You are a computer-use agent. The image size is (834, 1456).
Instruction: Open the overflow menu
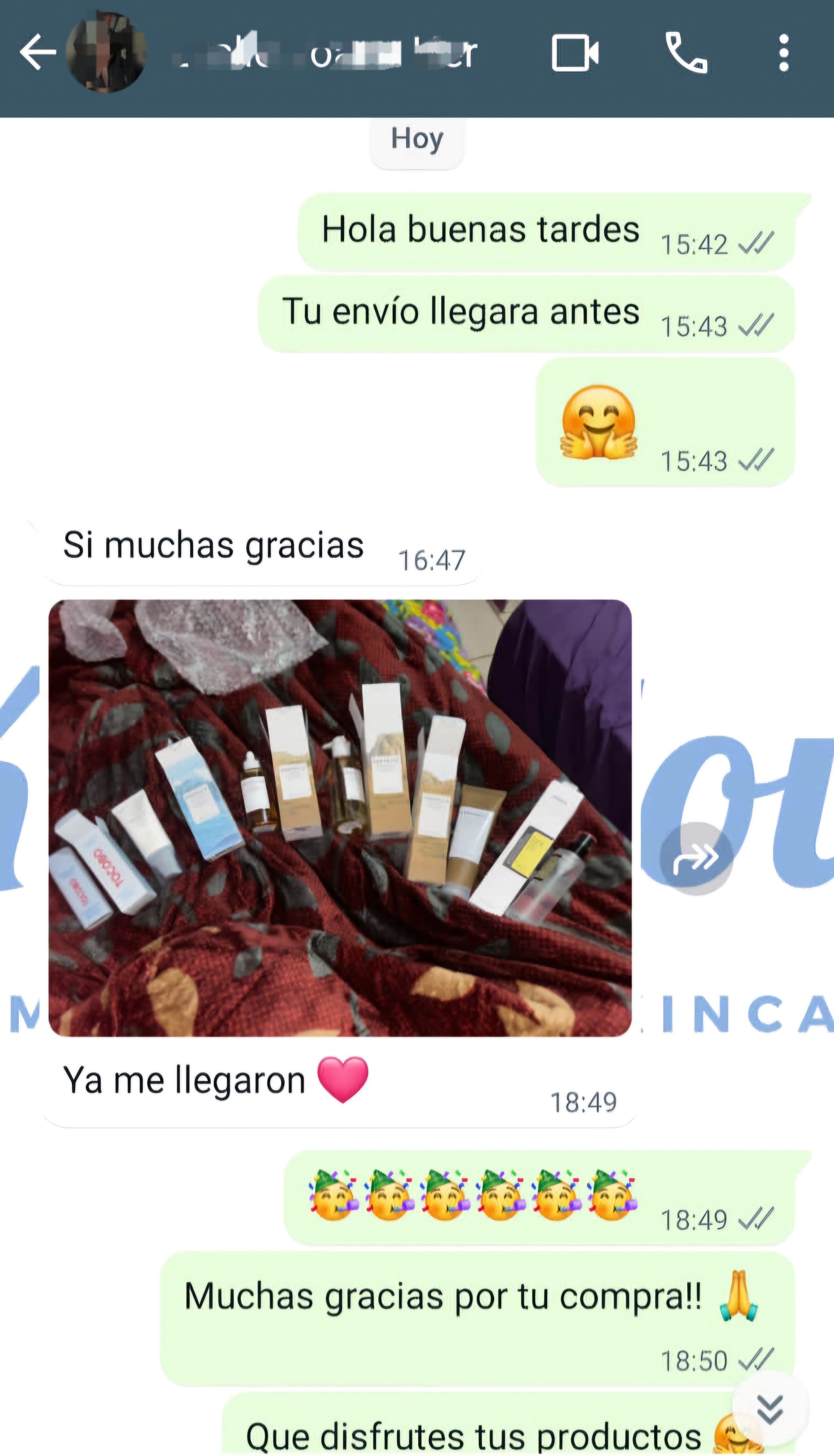[x=784, y=53]
